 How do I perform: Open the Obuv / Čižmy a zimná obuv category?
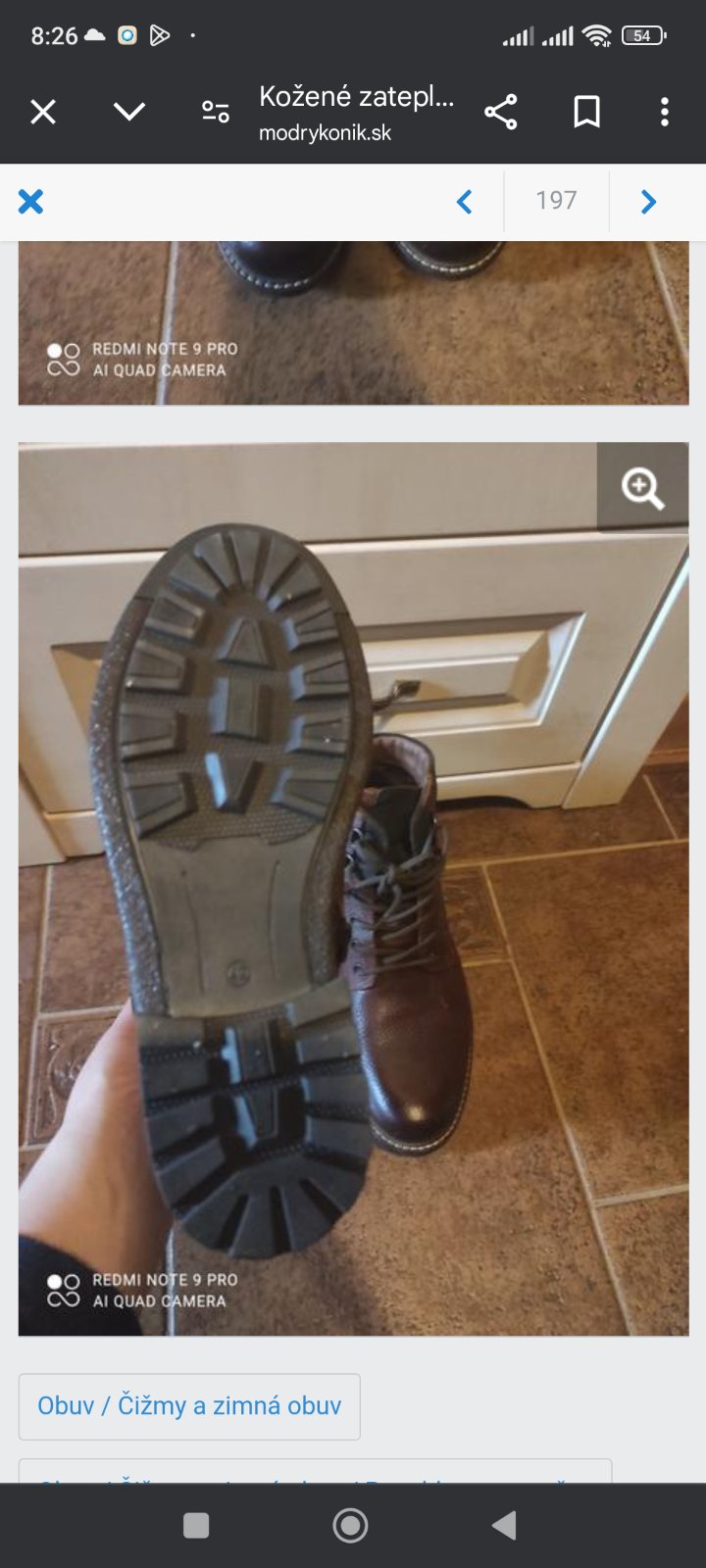click(x=189, y=1406)
